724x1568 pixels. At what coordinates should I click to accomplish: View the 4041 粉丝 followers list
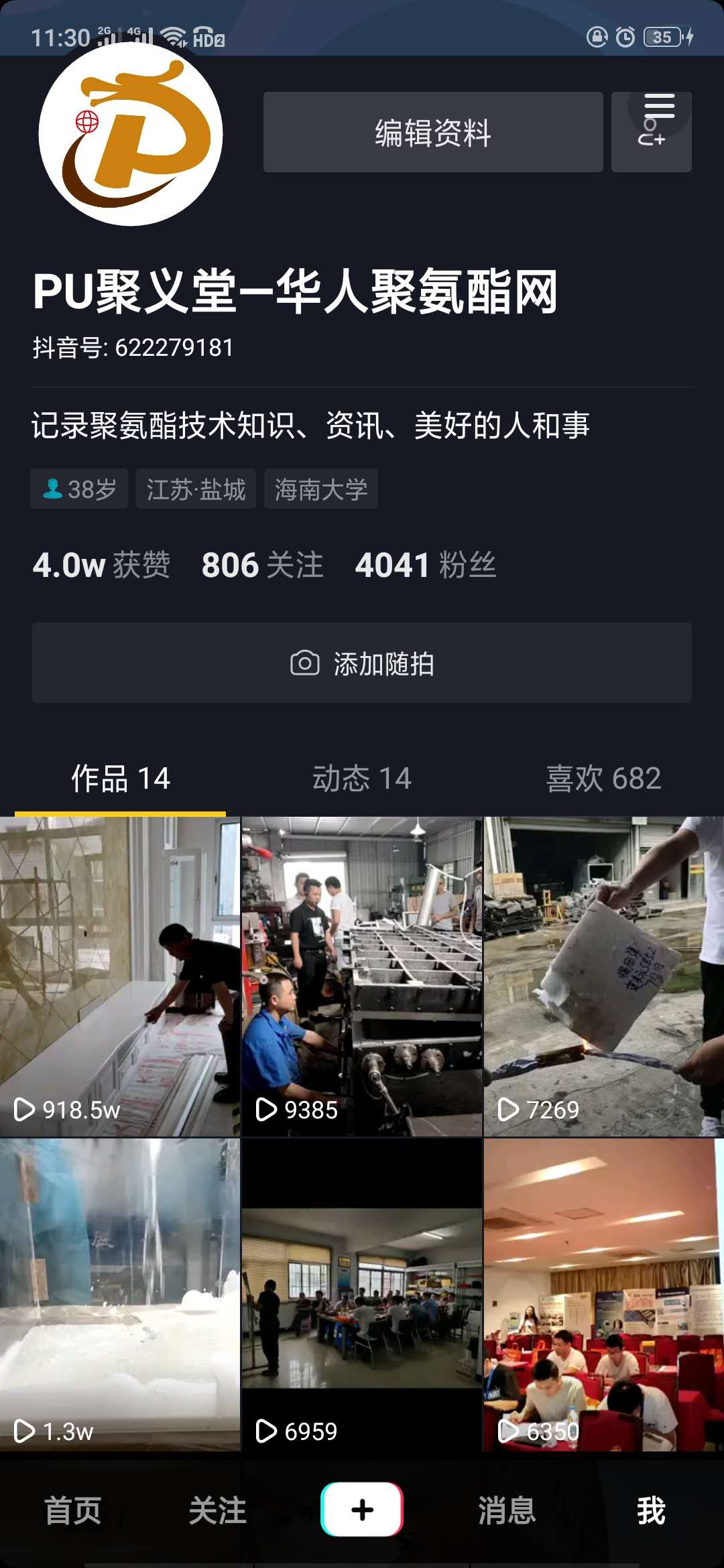[x=426, y=565]
